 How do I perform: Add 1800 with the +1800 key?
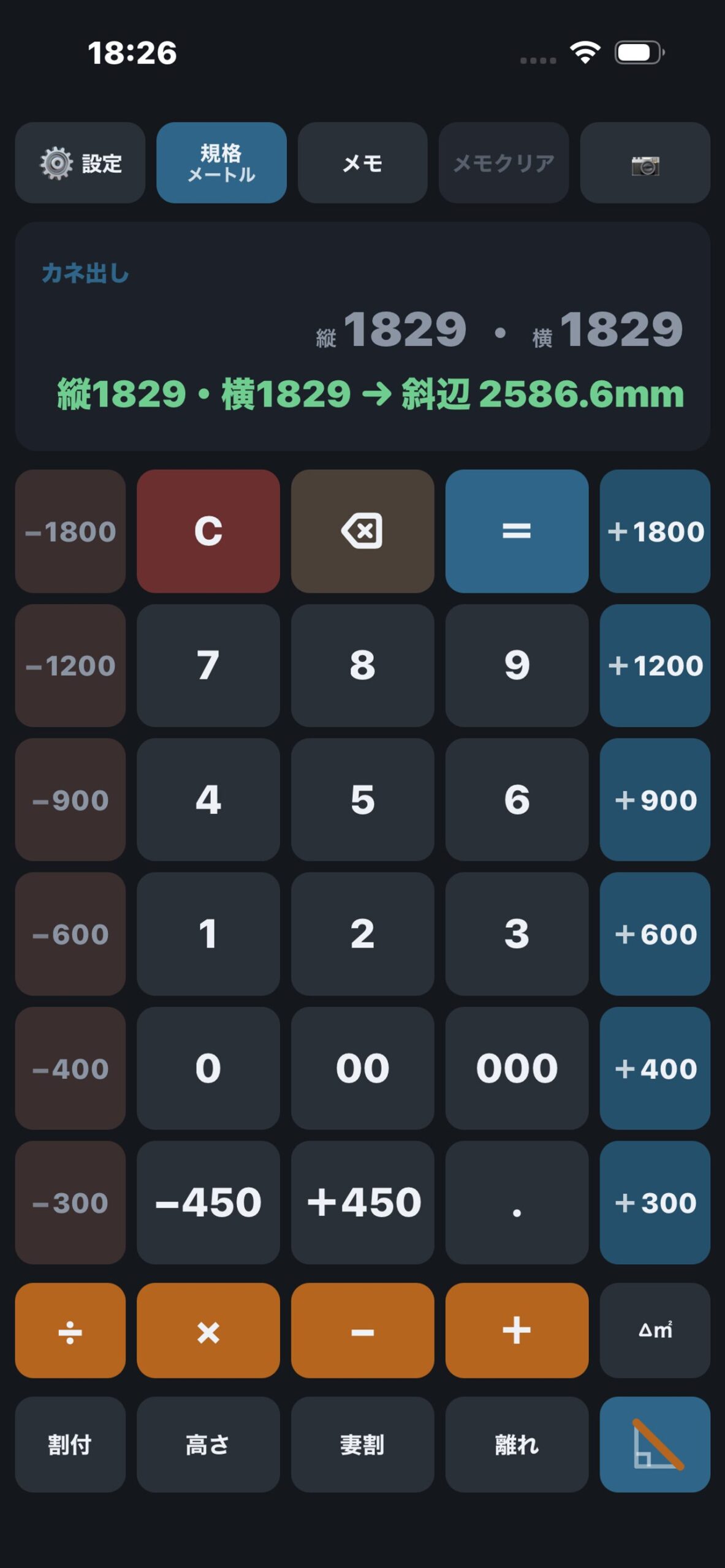tap(655, 531)
